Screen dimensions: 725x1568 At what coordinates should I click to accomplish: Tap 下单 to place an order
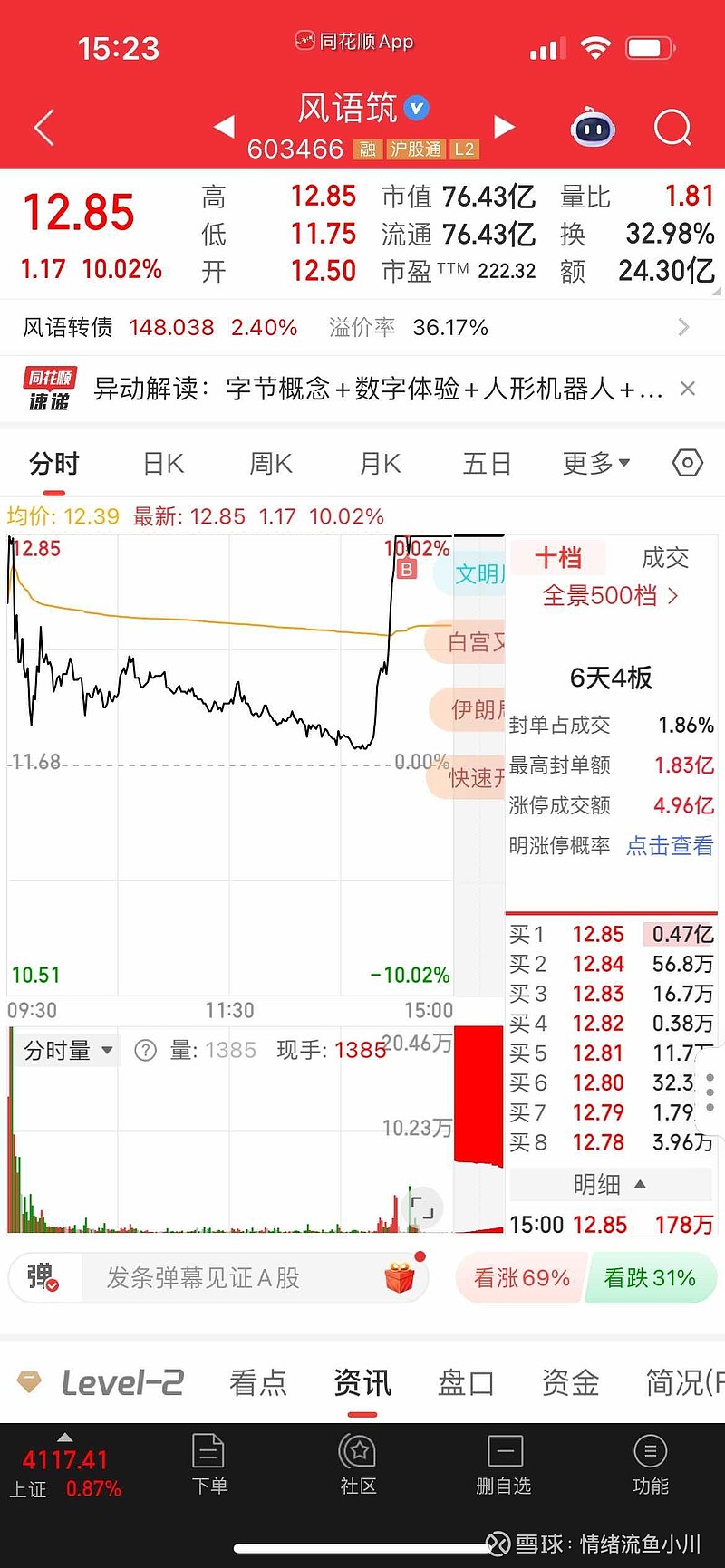click(x=209, y=1464)
